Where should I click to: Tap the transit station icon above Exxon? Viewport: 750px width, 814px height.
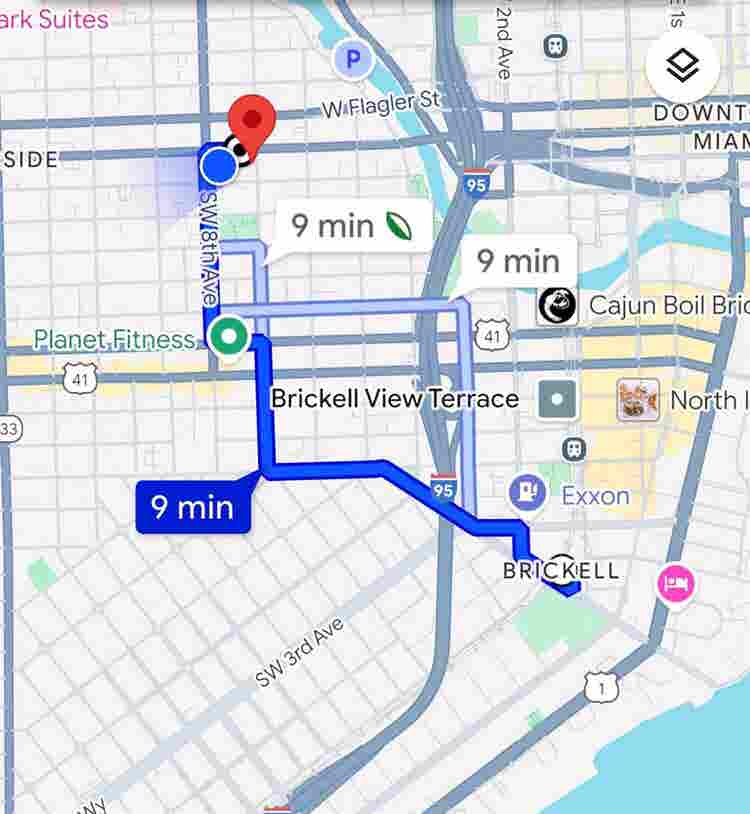pos(574,448)
